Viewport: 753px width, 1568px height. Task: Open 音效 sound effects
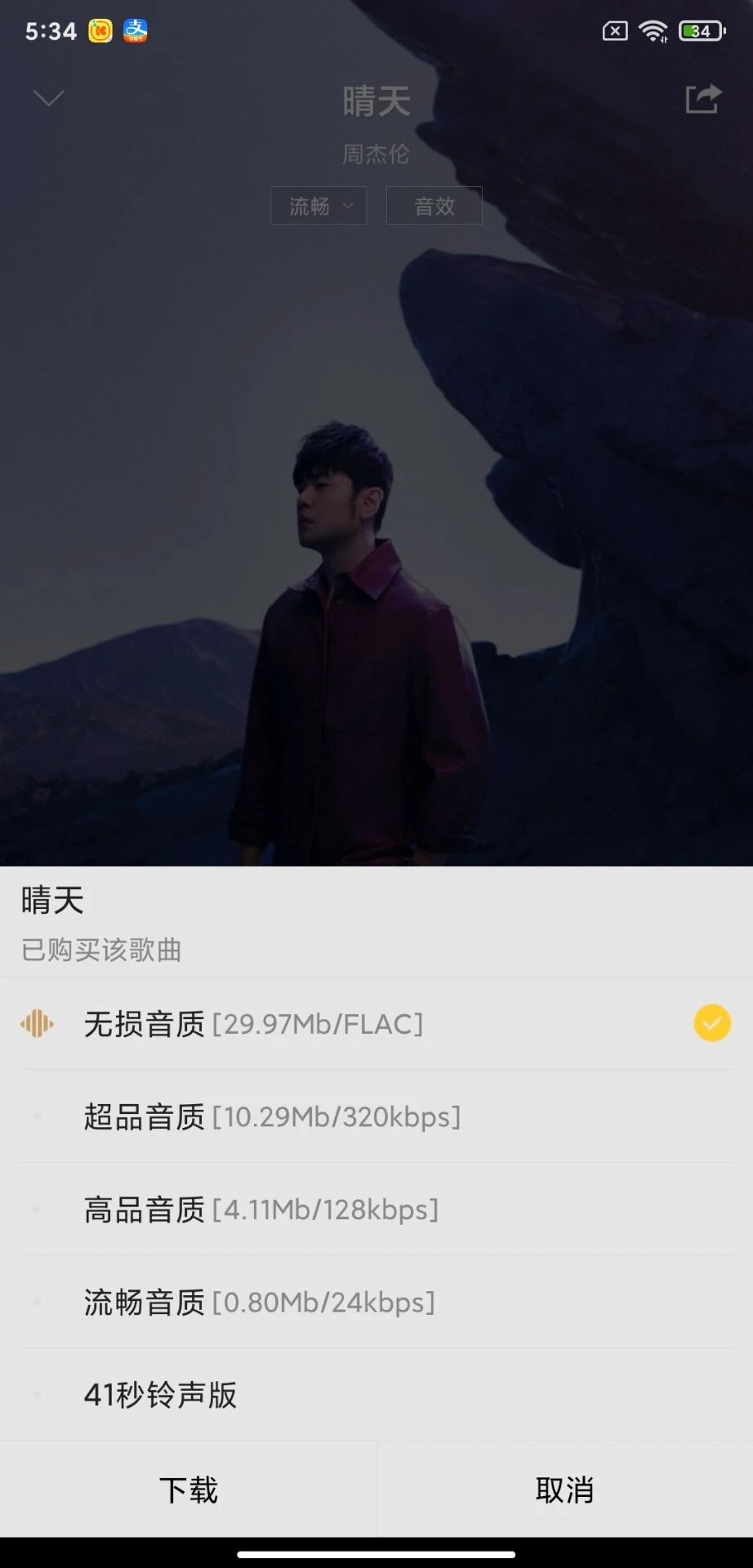434,206
